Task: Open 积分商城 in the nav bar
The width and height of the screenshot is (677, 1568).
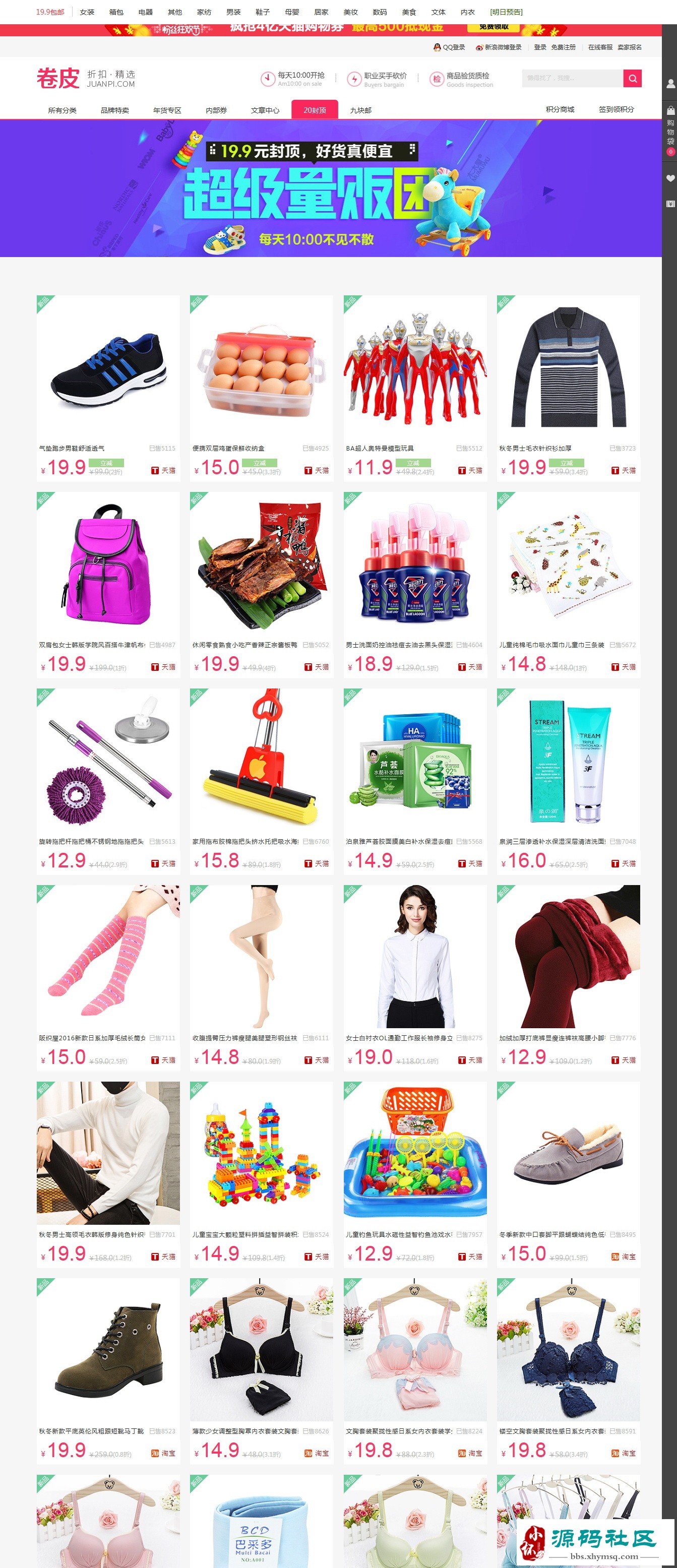Action: coord(560,109)
